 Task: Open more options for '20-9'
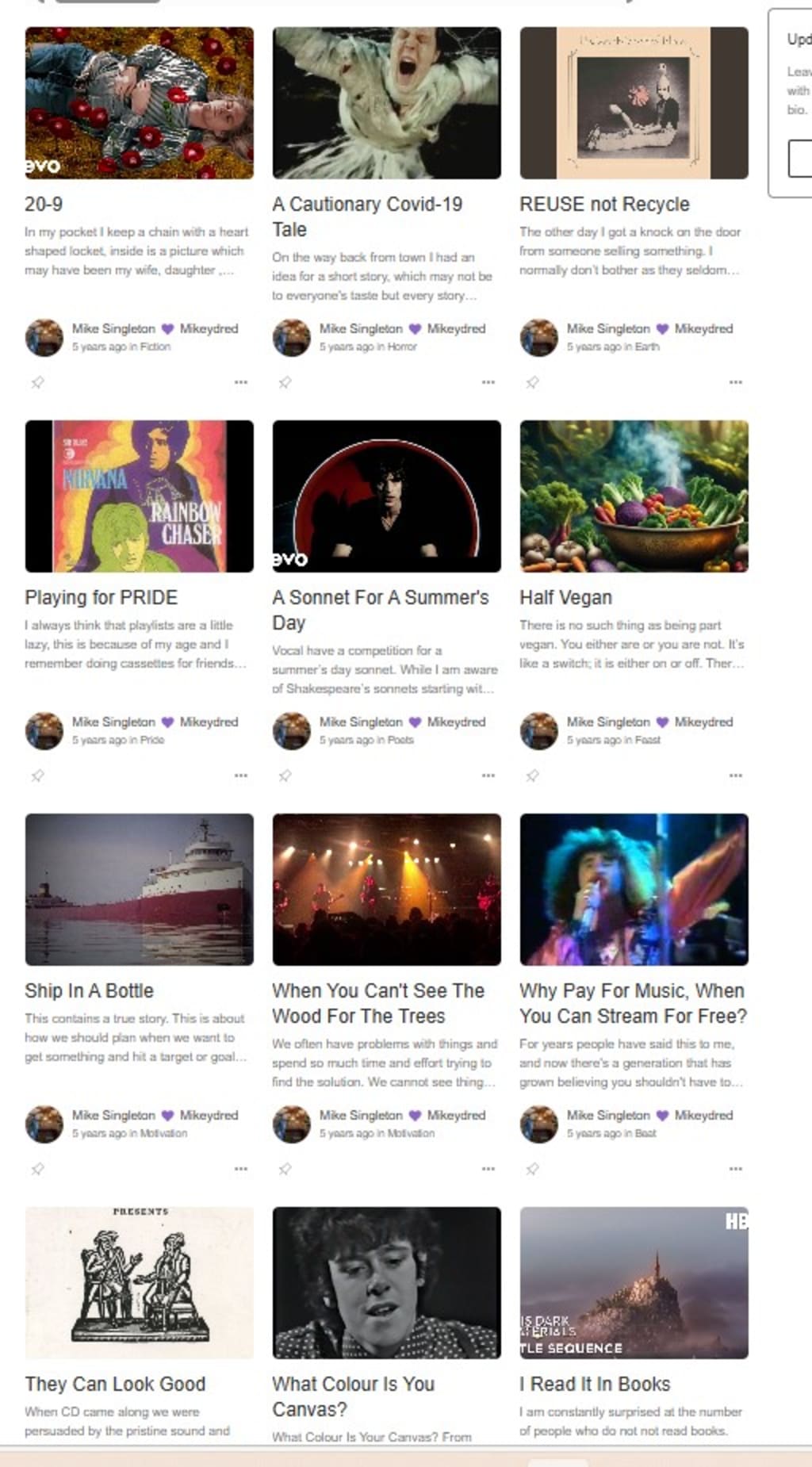[241, 382]
